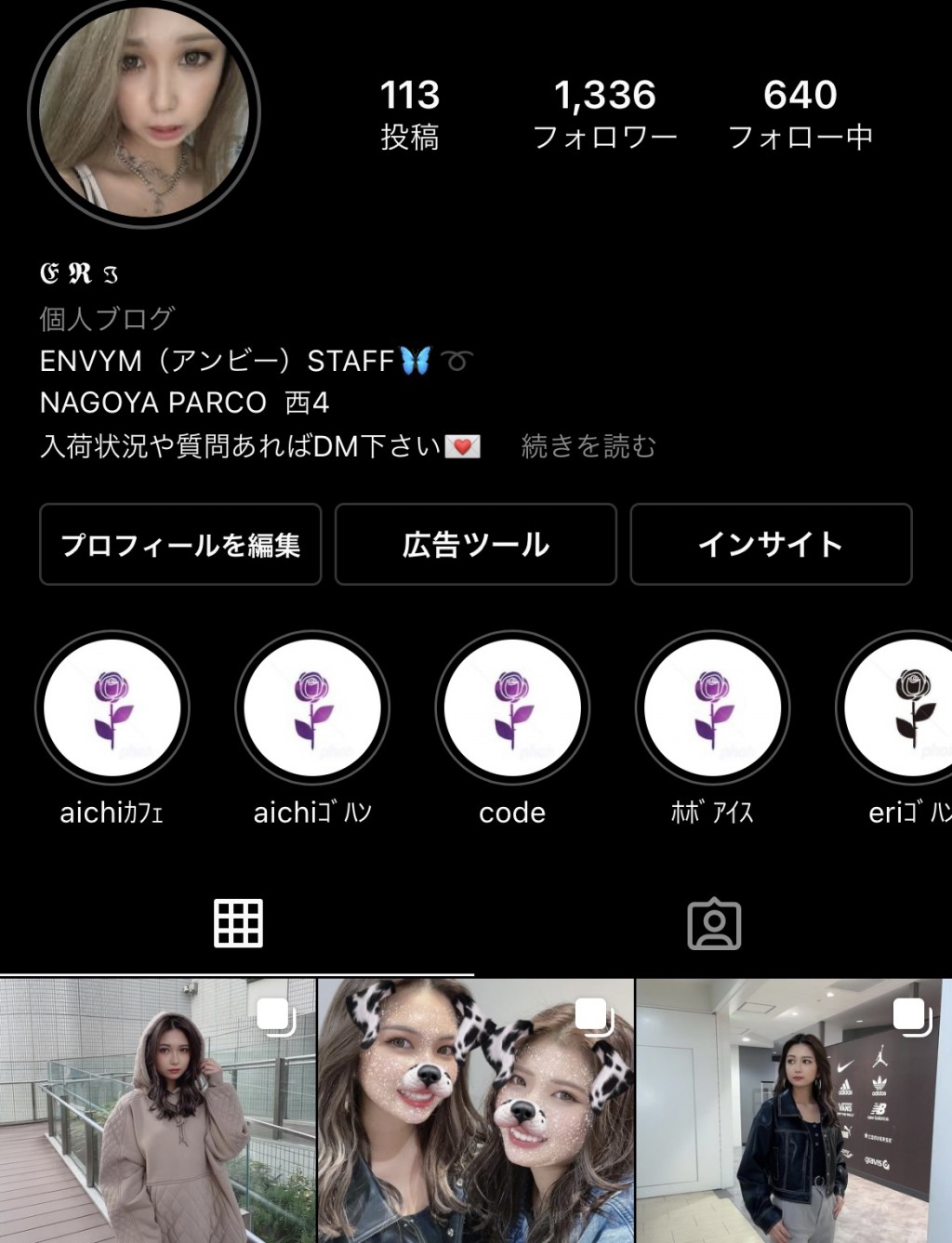This screenshot has width=952, height=1243.
Task: Open 広告ツール
Action: (x=475, y=545)
